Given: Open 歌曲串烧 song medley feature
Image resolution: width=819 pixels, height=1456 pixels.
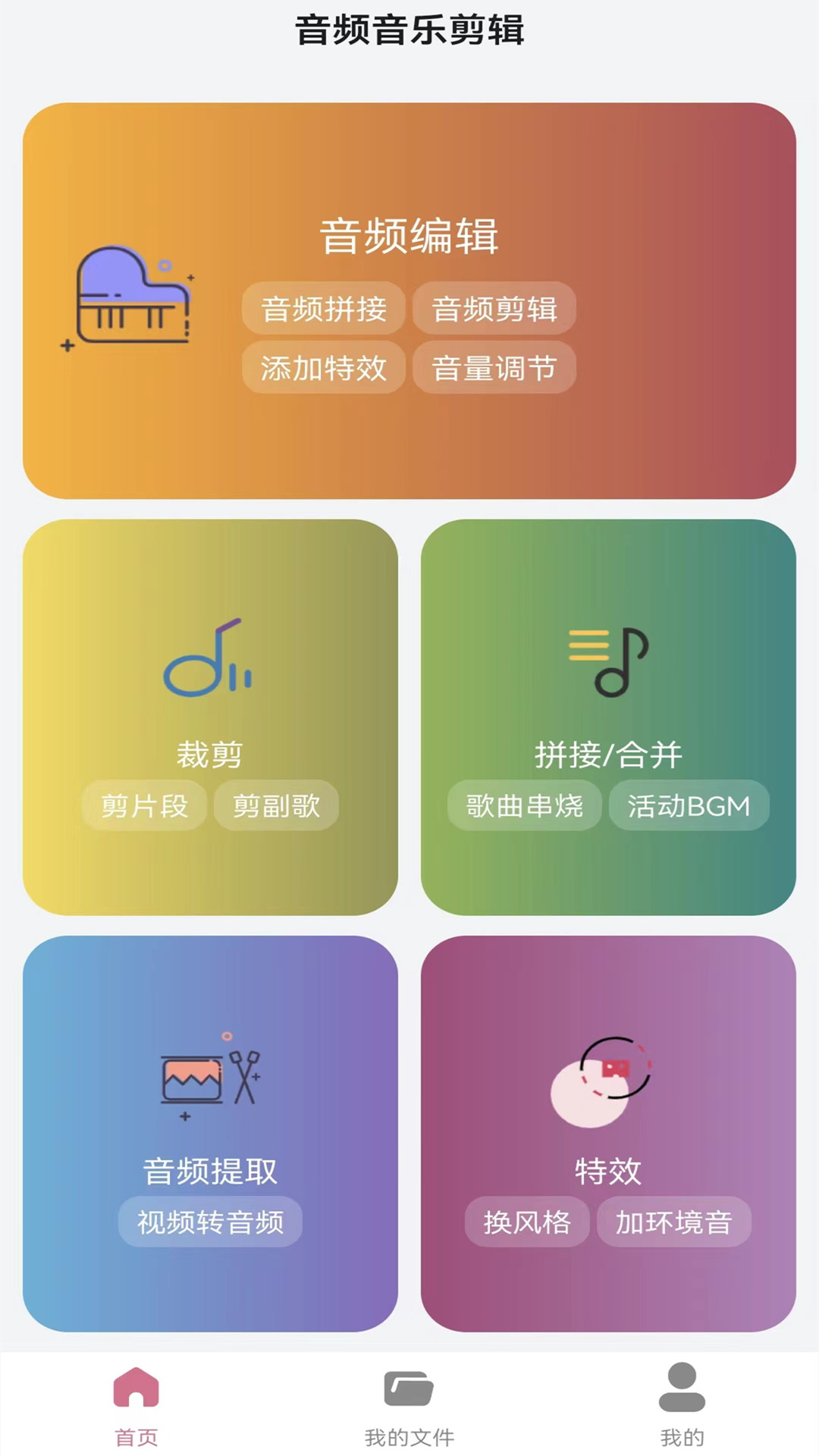Looking at the screenshot, I should tap(525, 805).
